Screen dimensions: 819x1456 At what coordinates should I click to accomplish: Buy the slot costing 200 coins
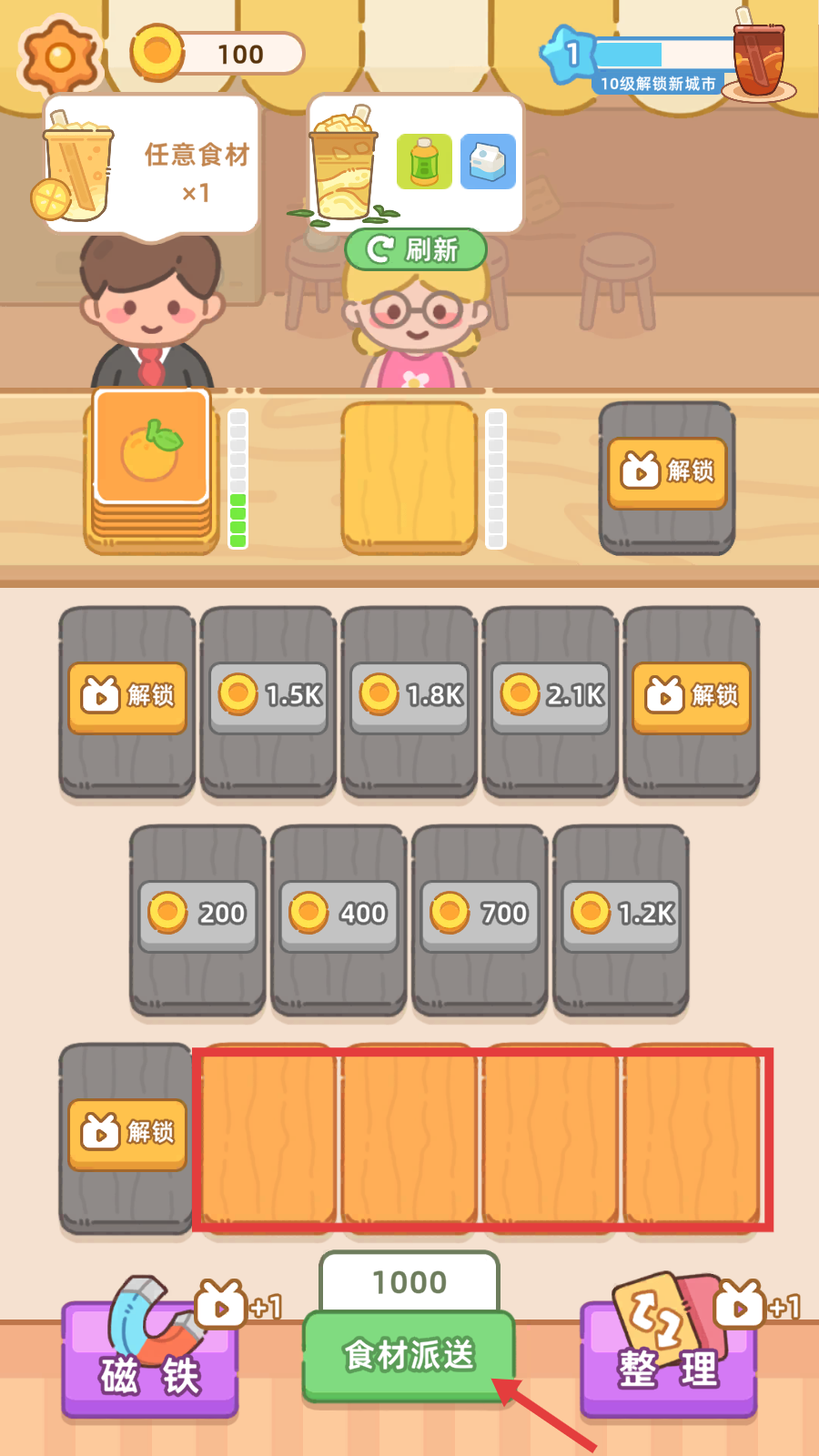point(197,914)
